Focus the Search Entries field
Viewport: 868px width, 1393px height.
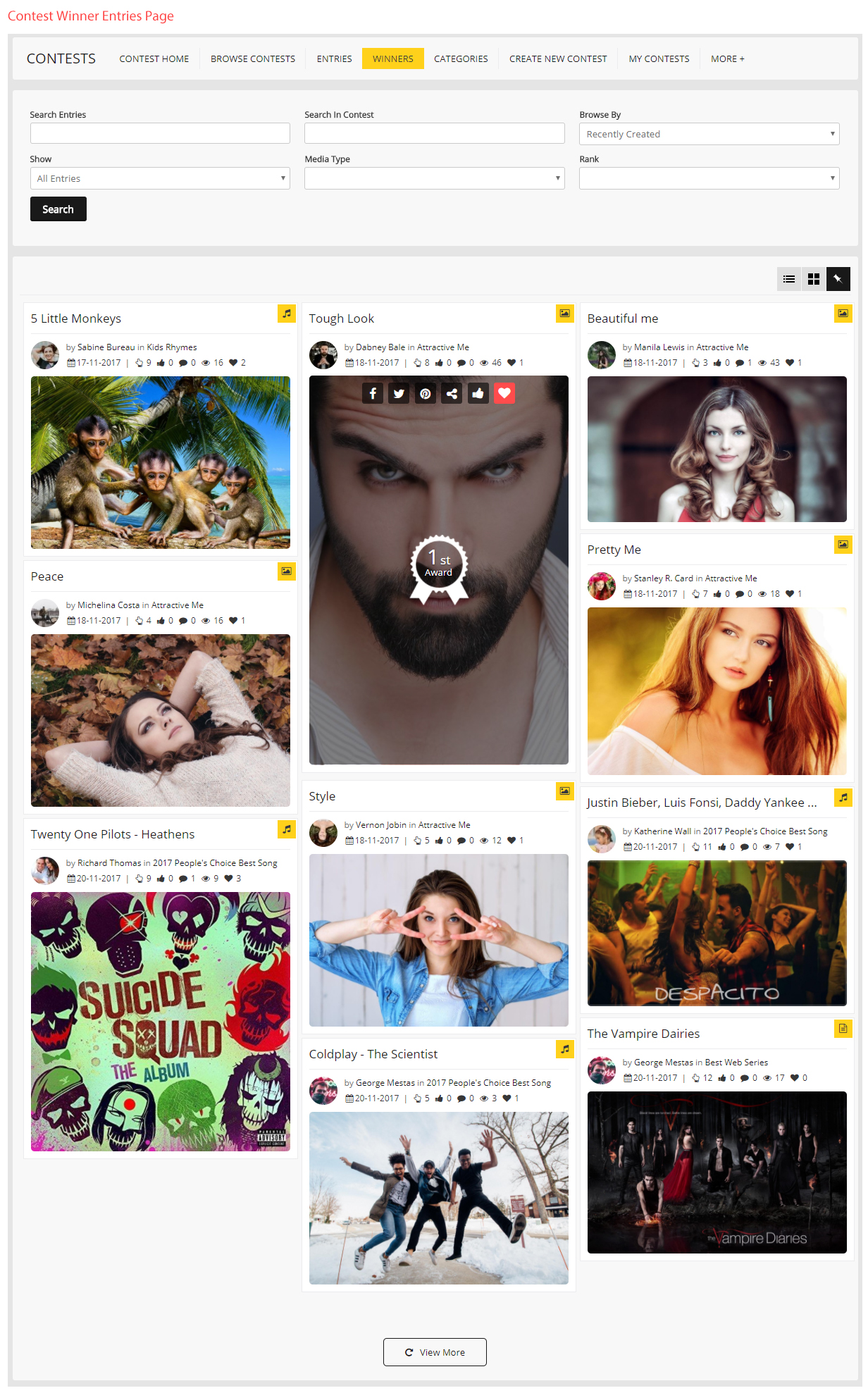pyautogui.click(x=160, y=133)
